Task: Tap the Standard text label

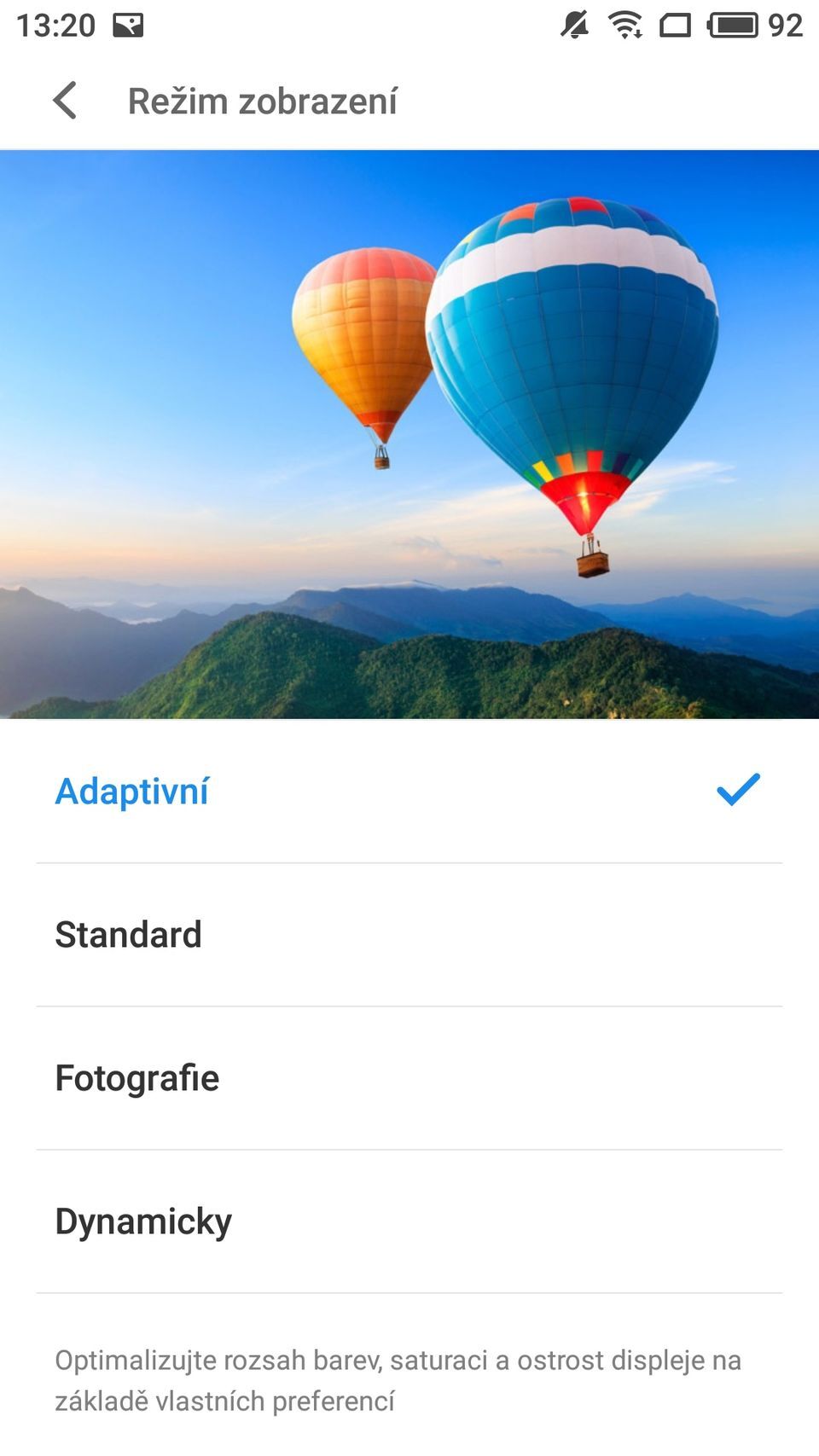Action: pos(129,935)
